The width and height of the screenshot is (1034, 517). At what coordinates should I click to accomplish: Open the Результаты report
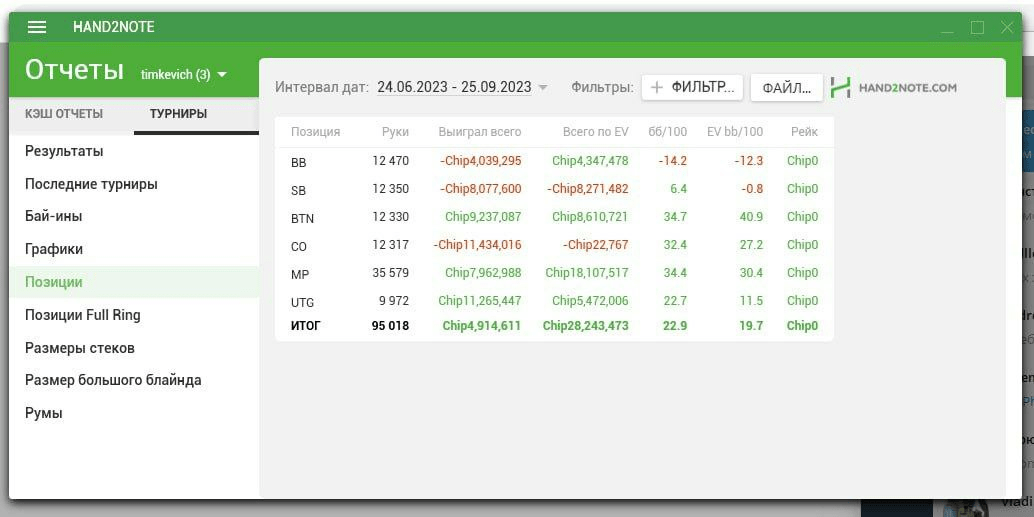64,151
